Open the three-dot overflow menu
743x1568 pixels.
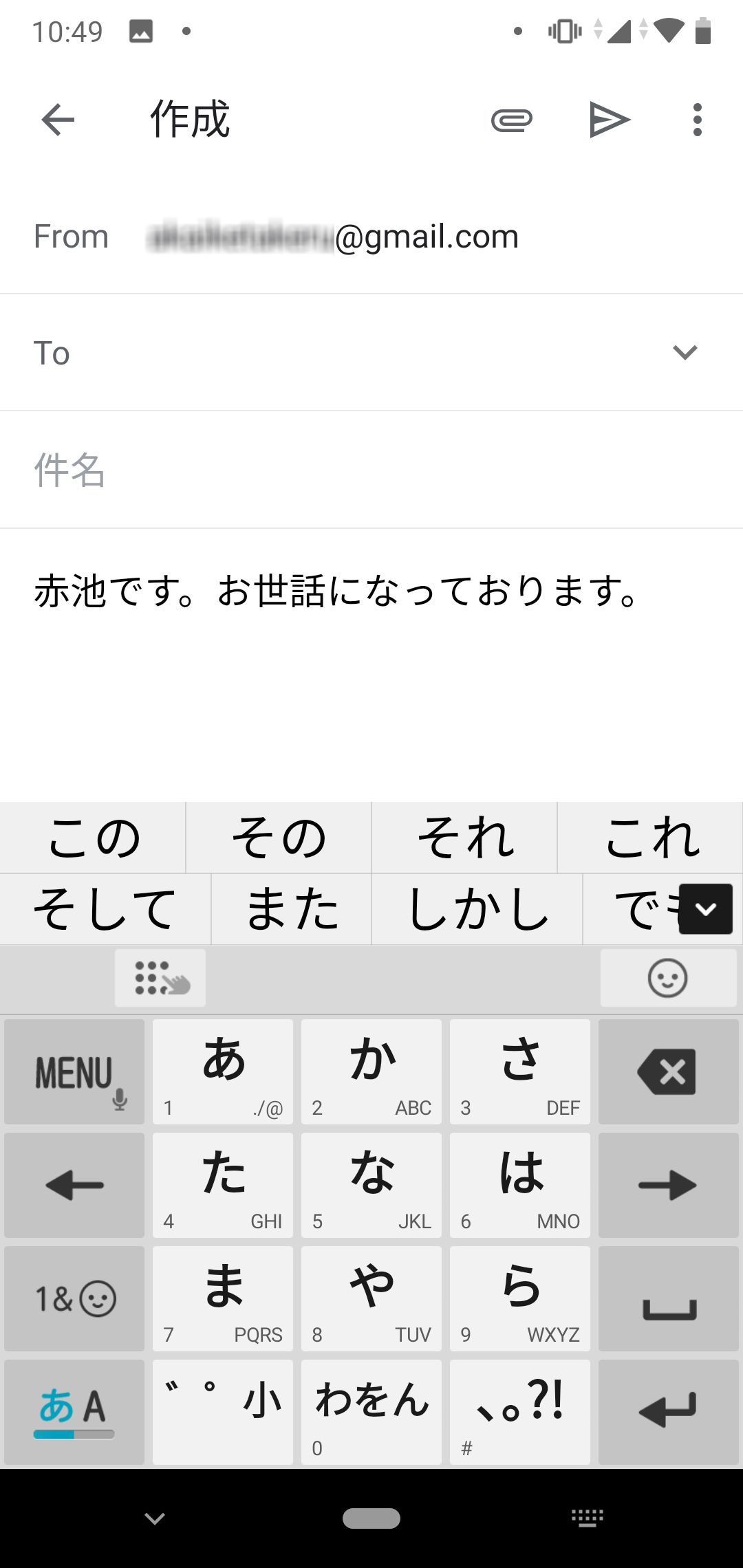tap(698, 120)
